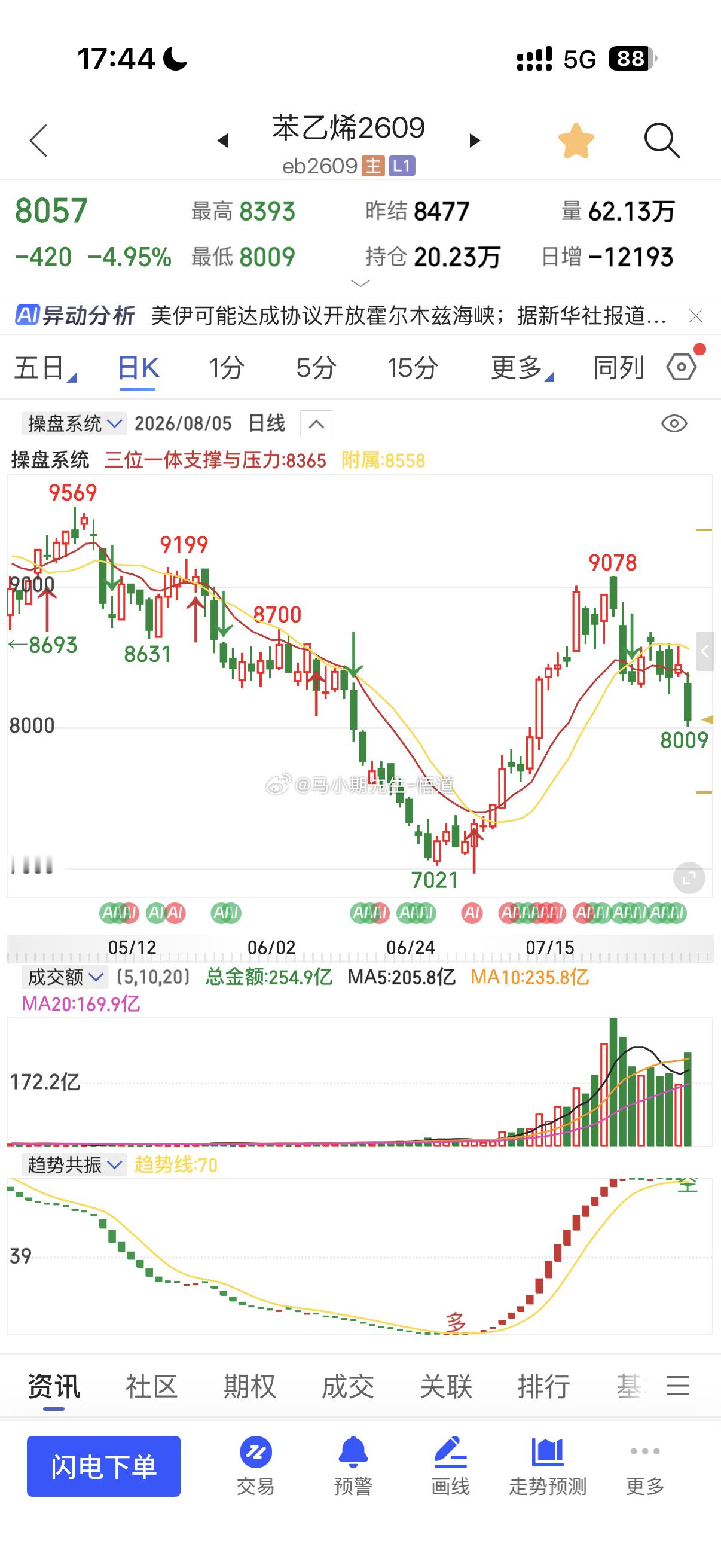
Task: Open 预警 alert bell
Action: 353,1466
